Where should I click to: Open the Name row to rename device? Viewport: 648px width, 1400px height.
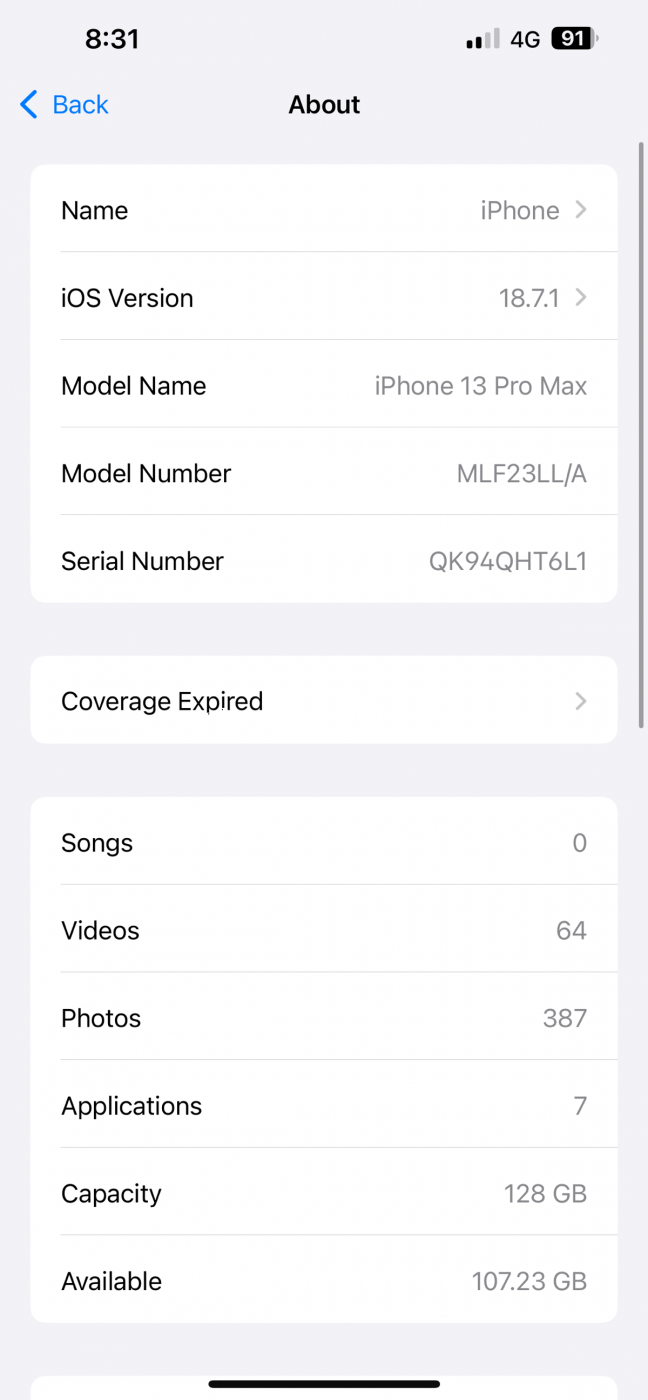click(x=324, y=211)
